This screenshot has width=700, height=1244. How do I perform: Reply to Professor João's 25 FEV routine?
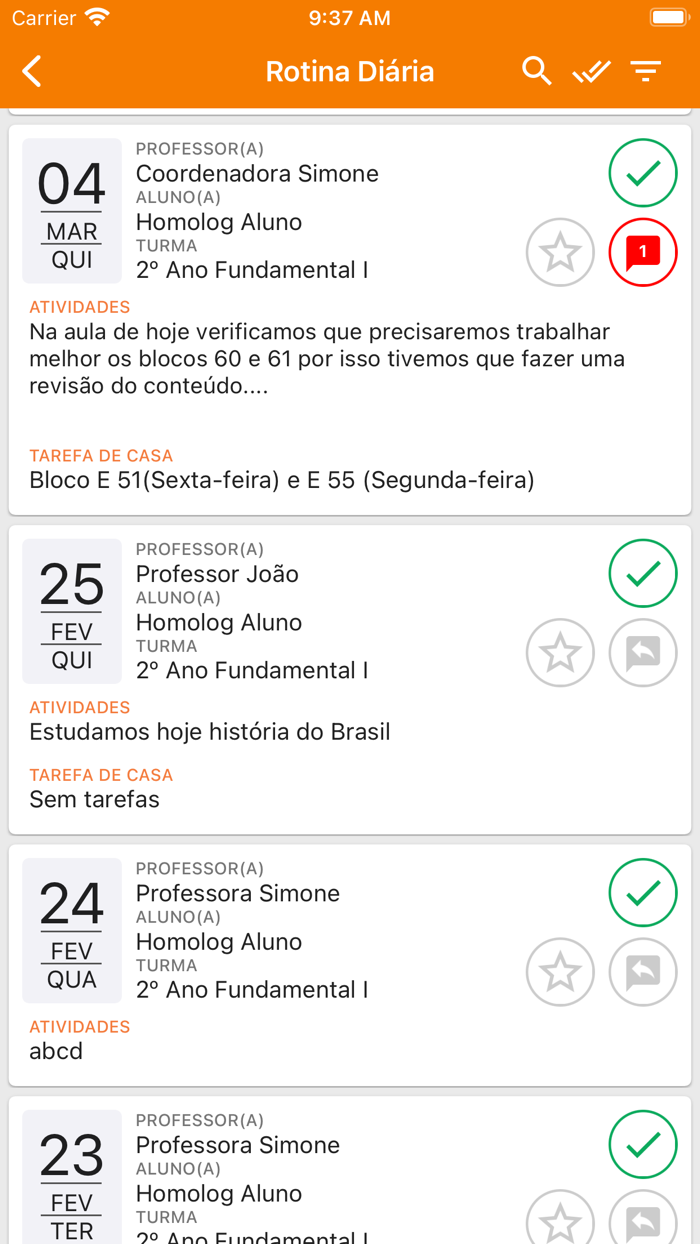643,653
